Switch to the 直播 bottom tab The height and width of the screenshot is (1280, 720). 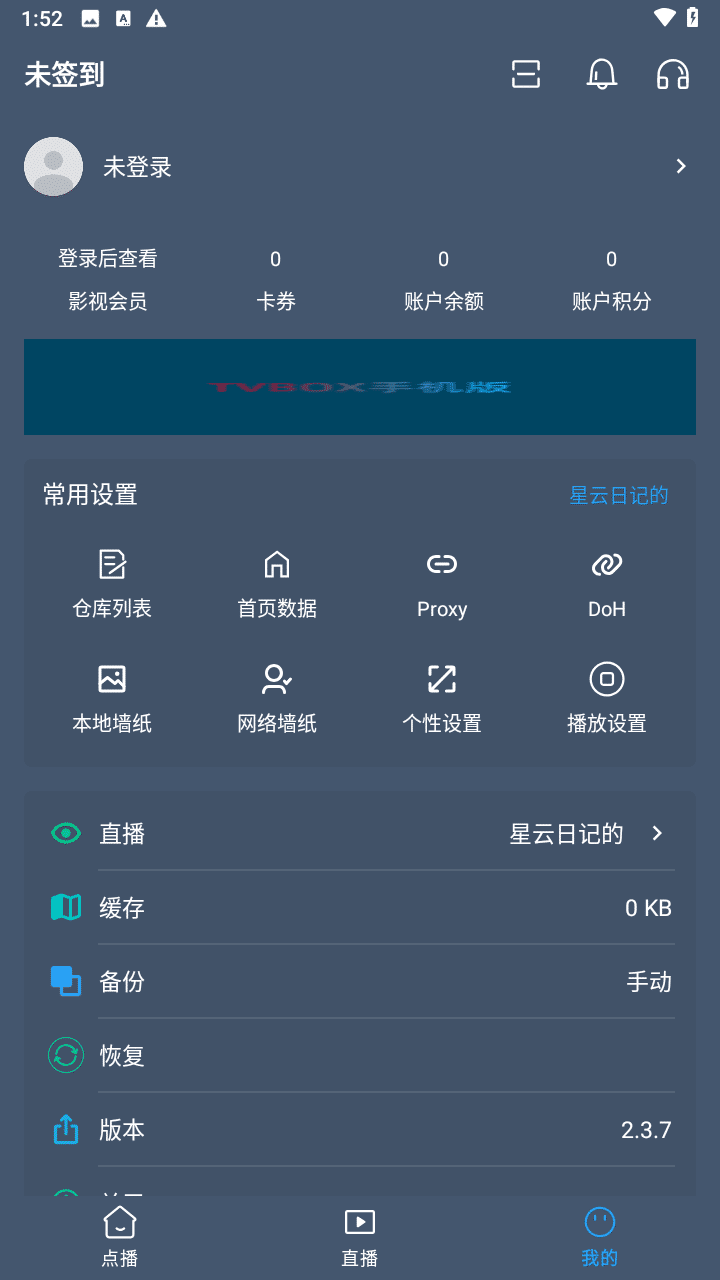click(360, 1237)
